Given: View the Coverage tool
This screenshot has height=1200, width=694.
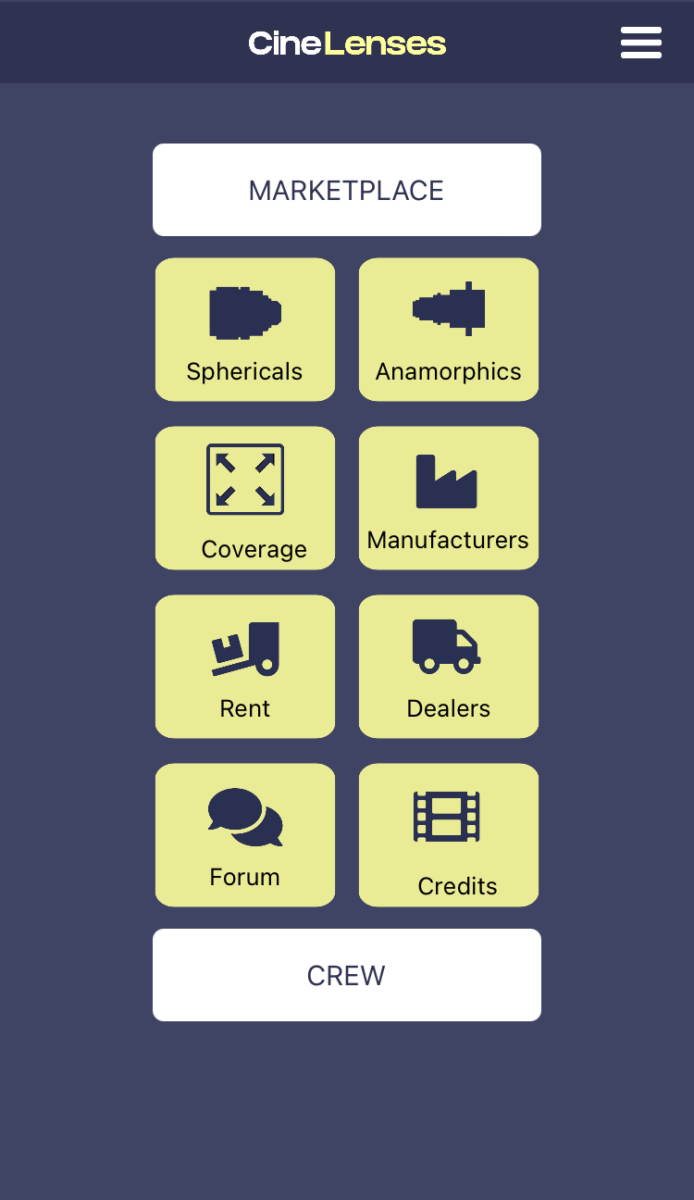Looking at the screenshot, I should [x=245, y=498].
